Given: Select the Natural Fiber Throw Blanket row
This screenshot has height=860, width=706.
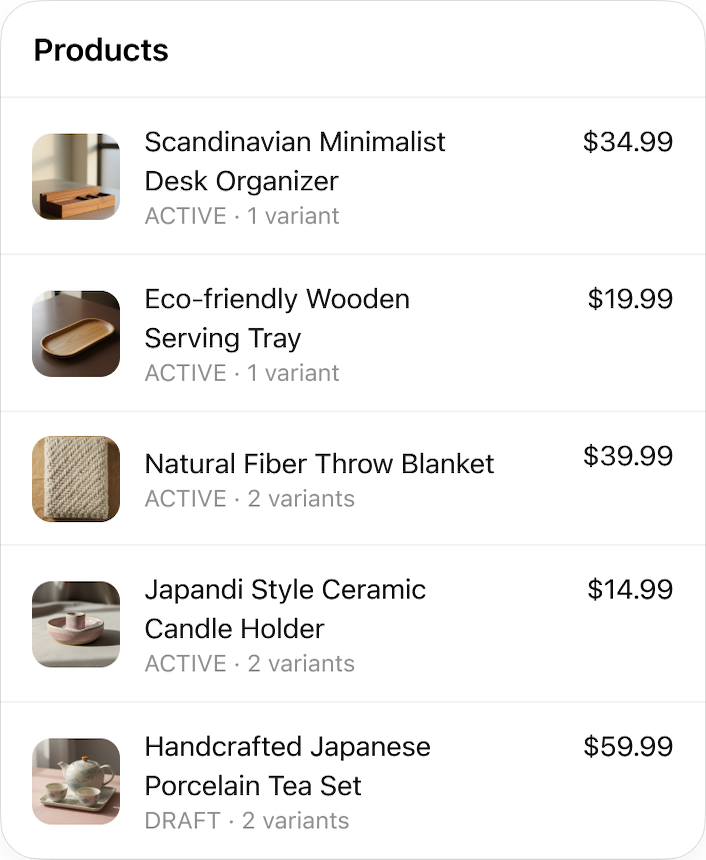Looking at the screenshot, I should 319,465.
